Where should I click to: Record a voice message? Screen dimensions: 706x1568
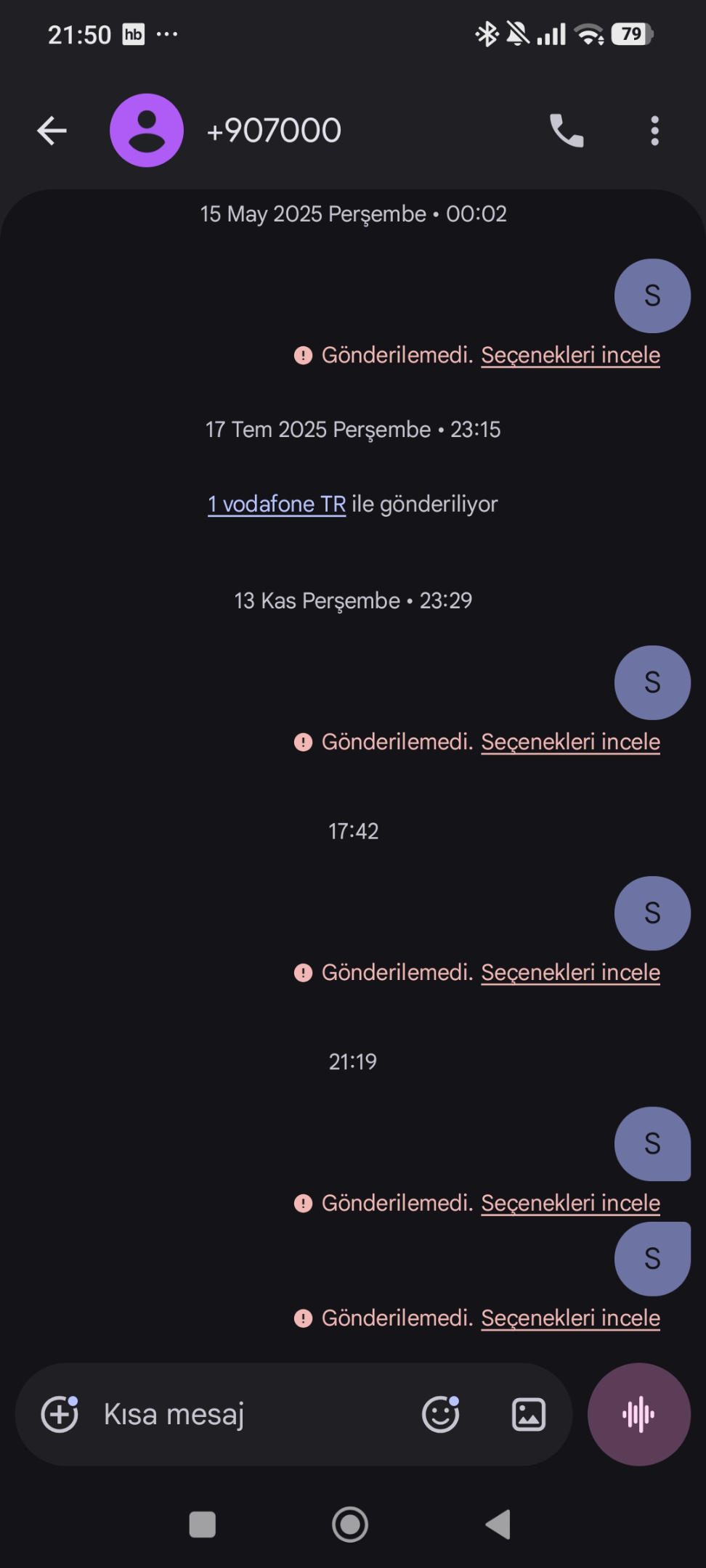point(639,1414)
